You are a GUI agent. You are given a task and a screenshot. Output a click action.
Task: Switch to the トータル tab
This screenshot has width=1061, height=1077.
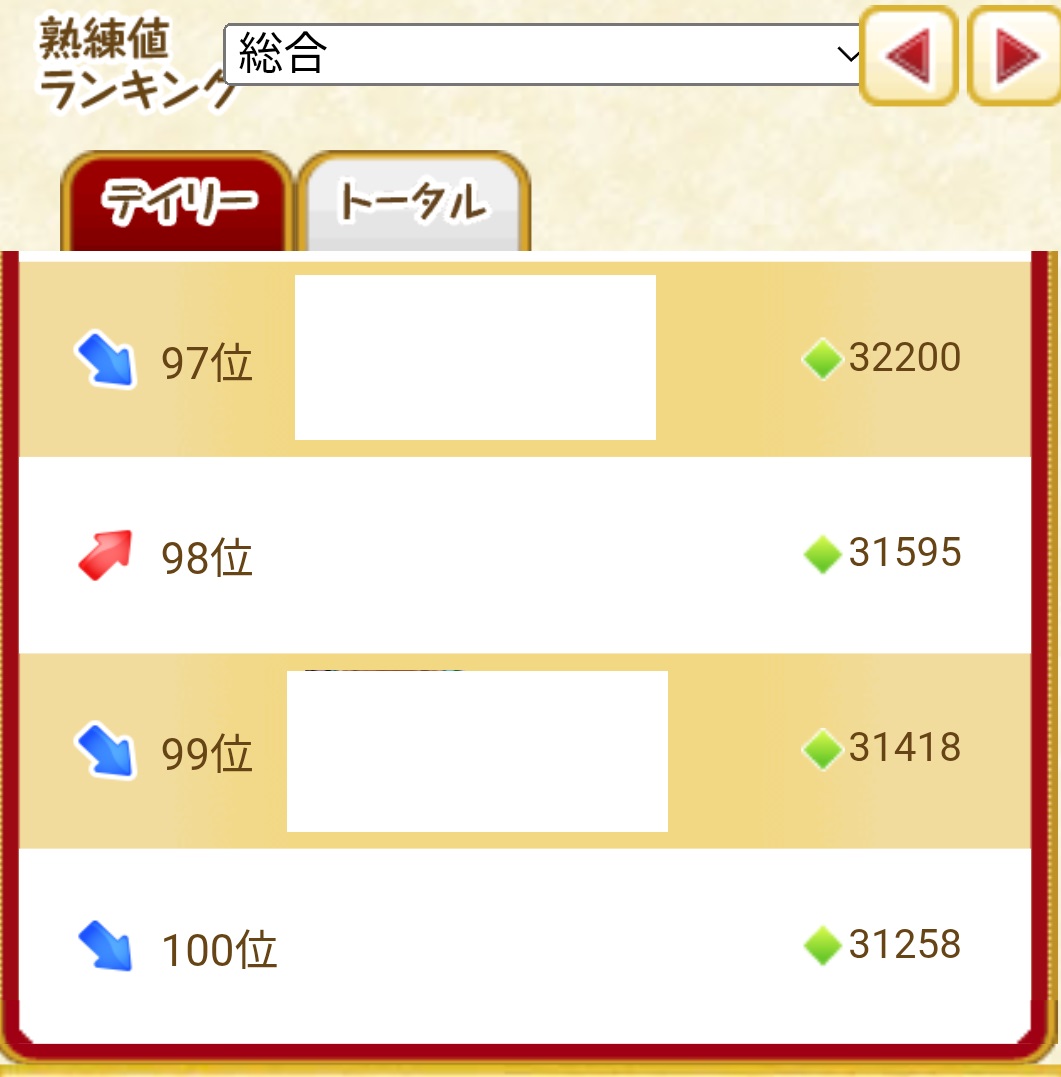[413, 203]
